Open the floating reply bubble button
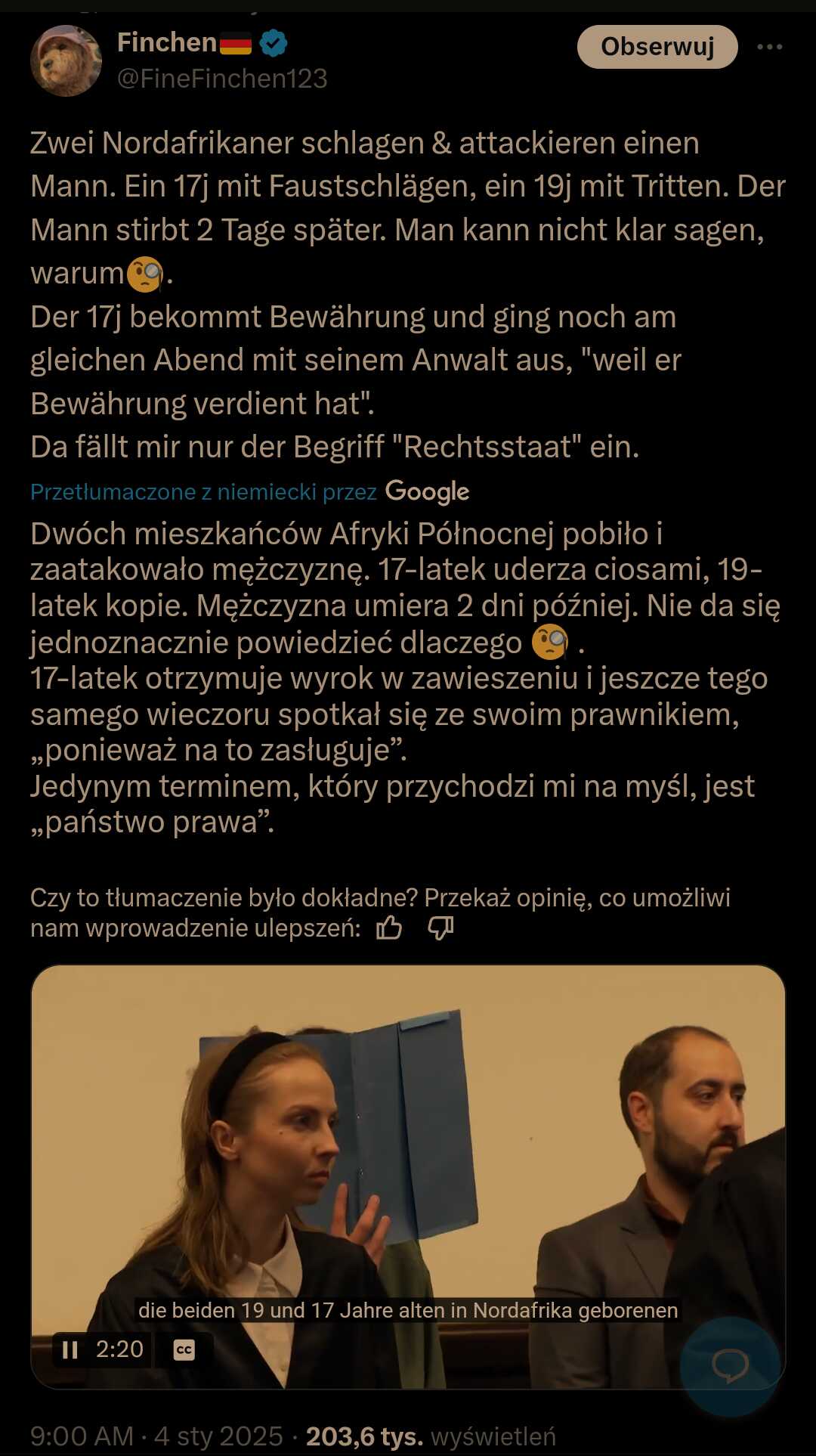Viewport: 816px width, 1456px height. pos(730,1366)
